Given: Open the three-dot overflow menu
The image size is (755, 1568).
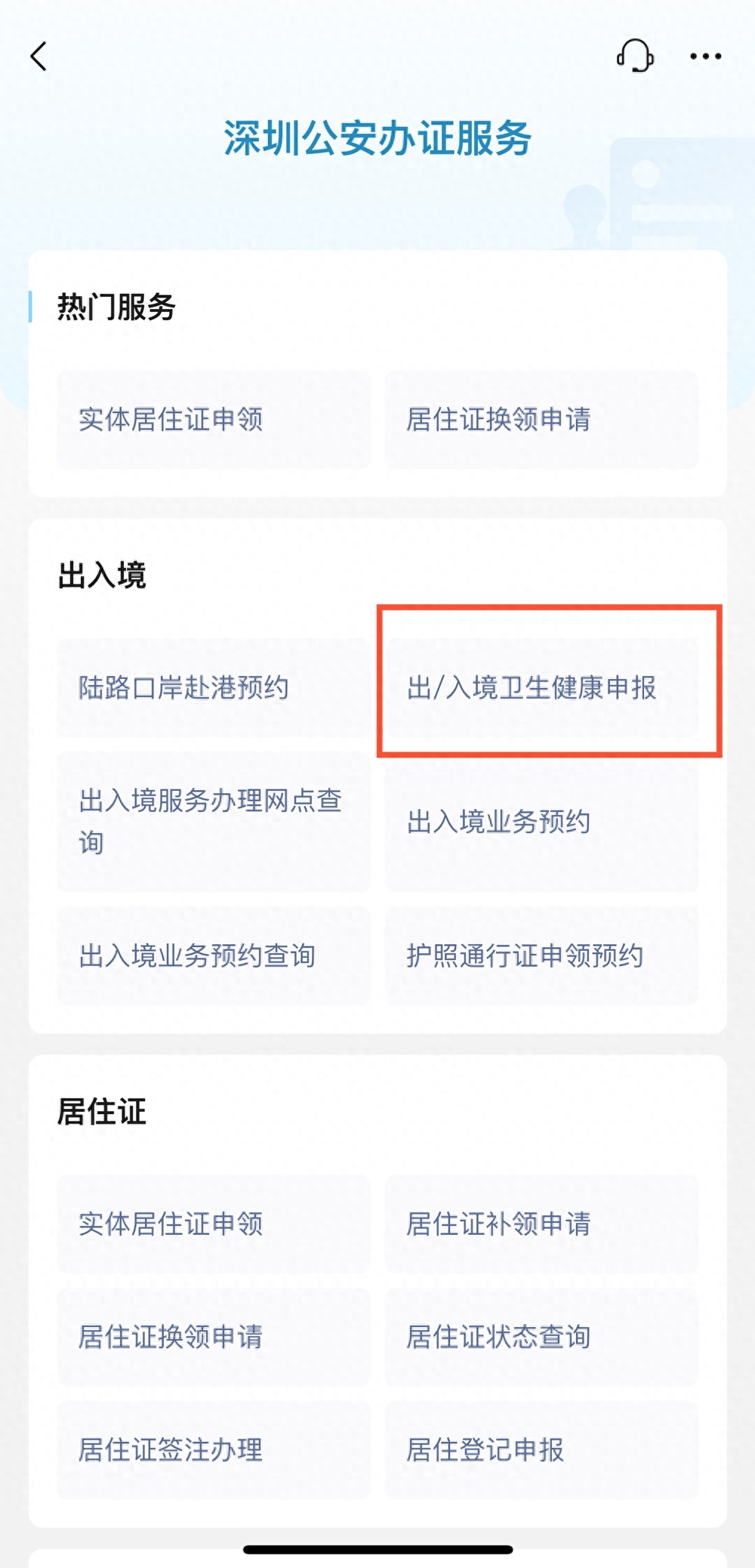Looking at the screenshot, I should click(x=705, y=57).
